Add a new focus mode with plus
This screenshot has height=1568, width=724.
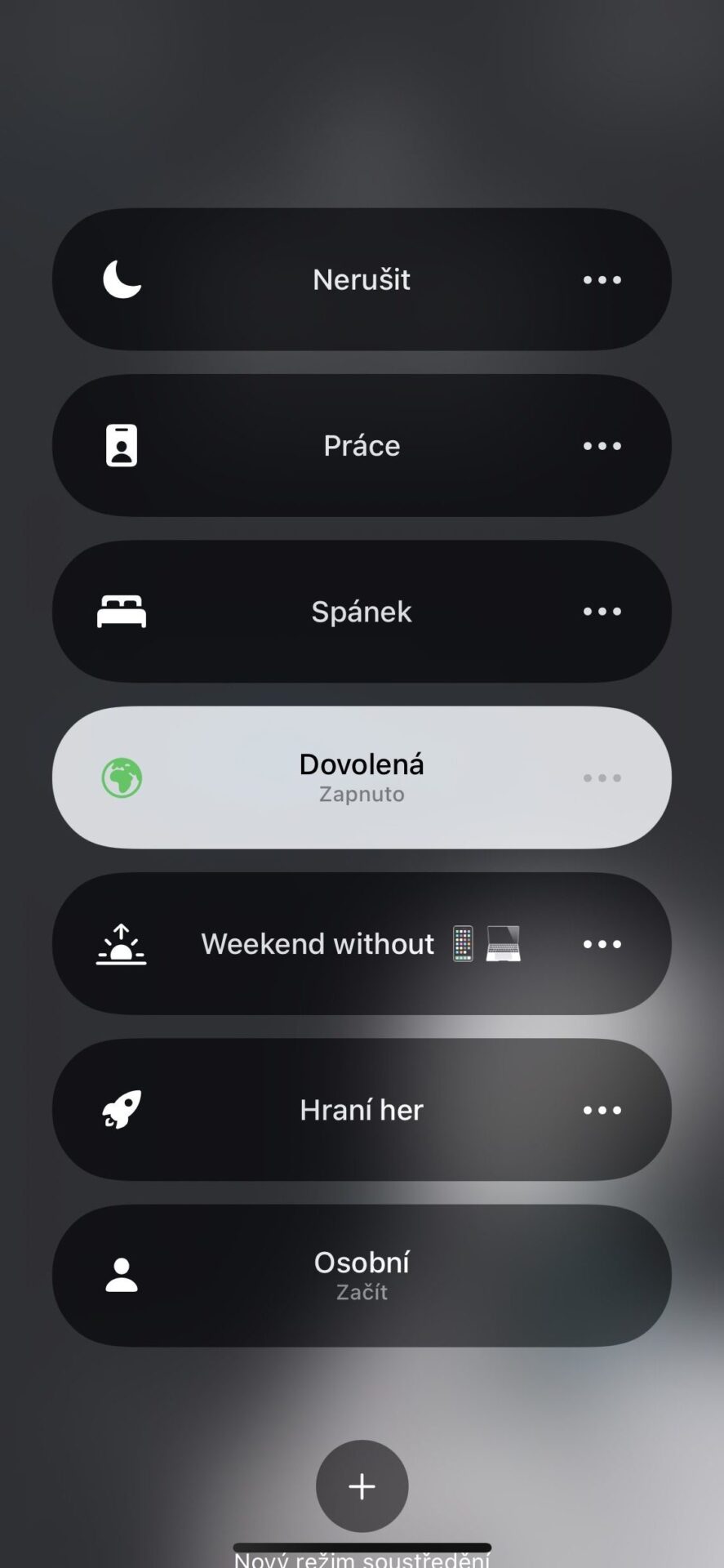(x=362, y=1486)
